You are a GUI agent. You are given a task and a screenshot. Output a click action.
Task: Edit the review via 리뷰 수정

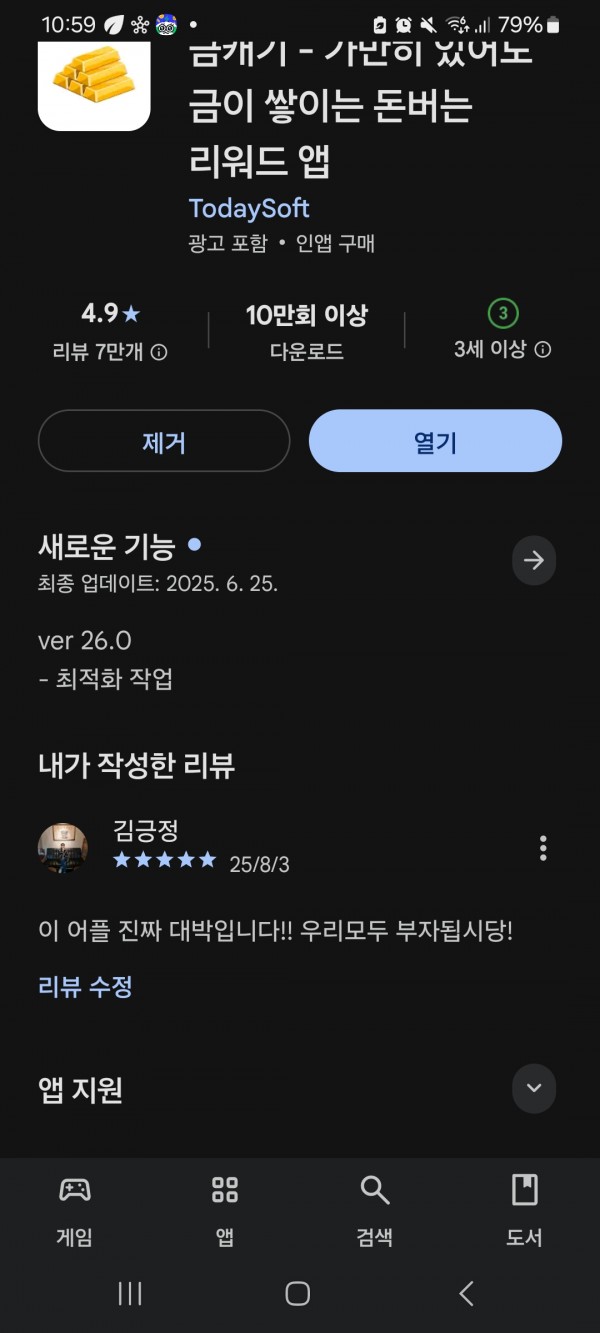tap(85, 987)
